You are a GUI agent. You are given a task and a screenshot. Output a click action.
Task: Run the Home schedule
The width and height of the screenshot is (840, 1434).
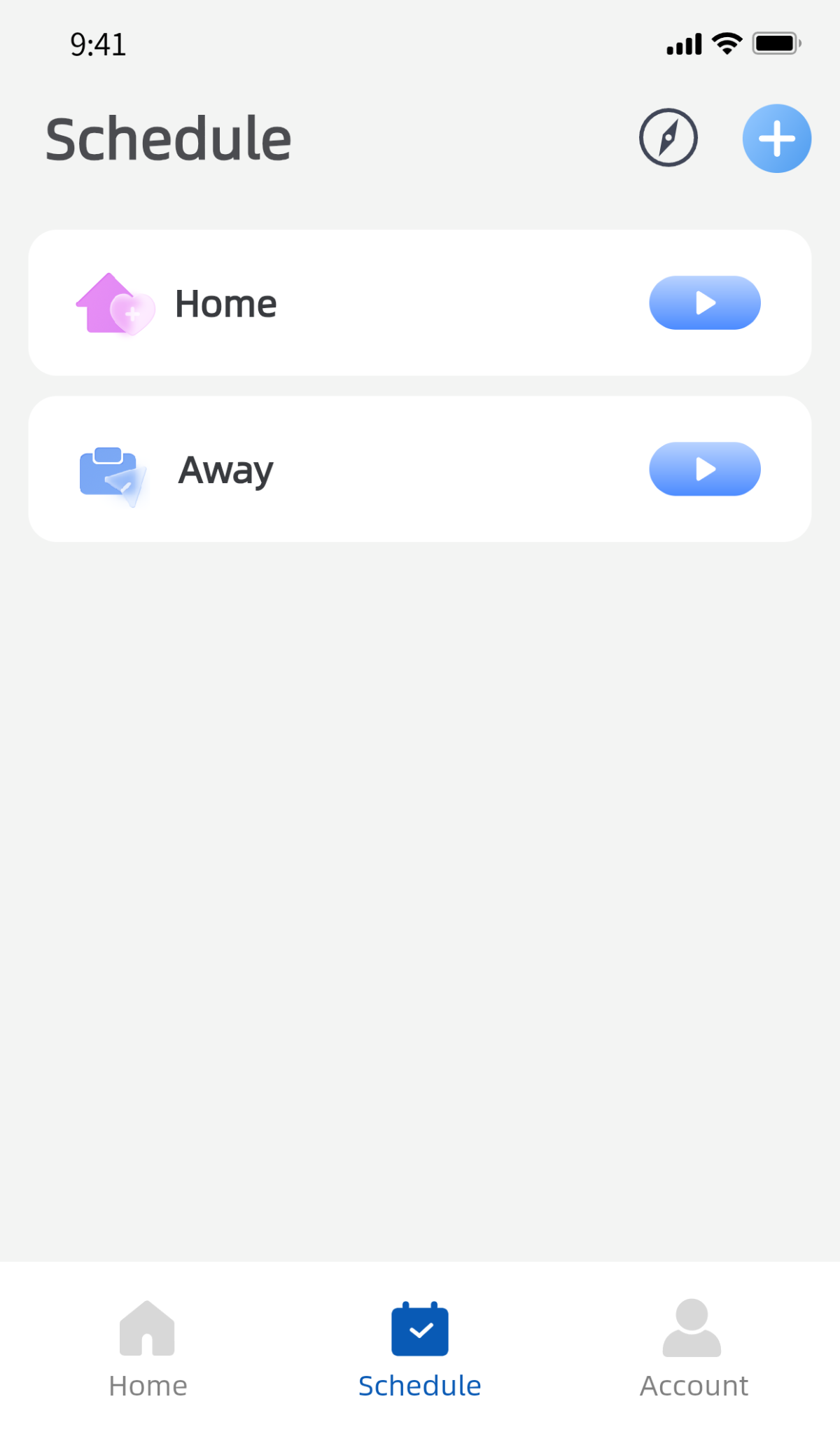[704, 303]
